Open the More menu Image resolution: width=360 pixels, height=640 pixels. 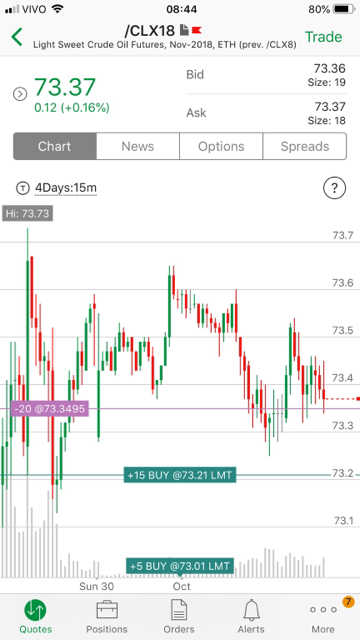(x=323, y=616)
